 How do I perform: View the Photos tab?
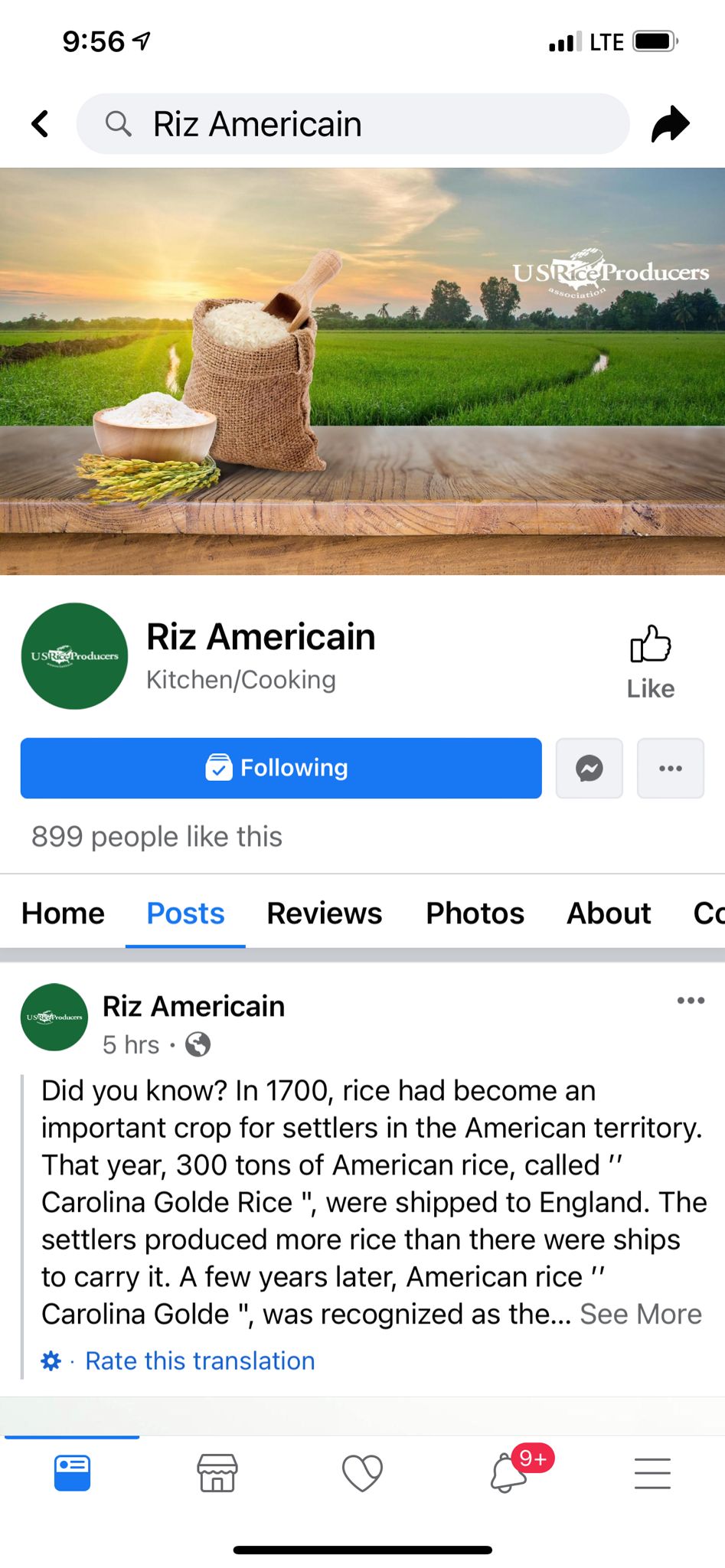(x=475, y=913)
